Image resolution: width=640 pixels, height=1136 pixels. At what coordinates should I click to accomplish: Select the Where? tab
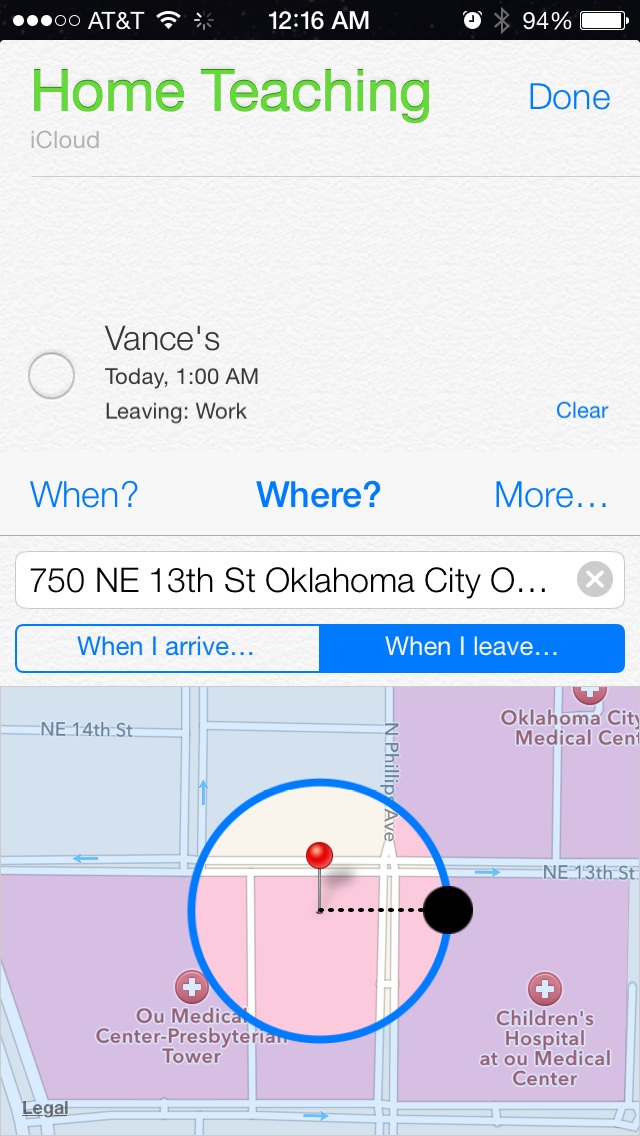pos(318,495)
